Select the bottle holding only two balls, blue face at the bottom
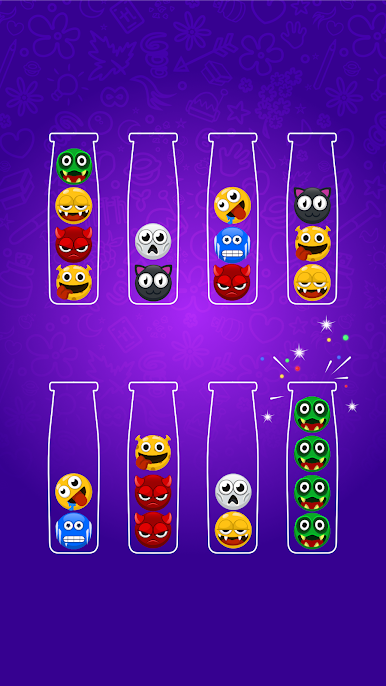 click(74, 468)
